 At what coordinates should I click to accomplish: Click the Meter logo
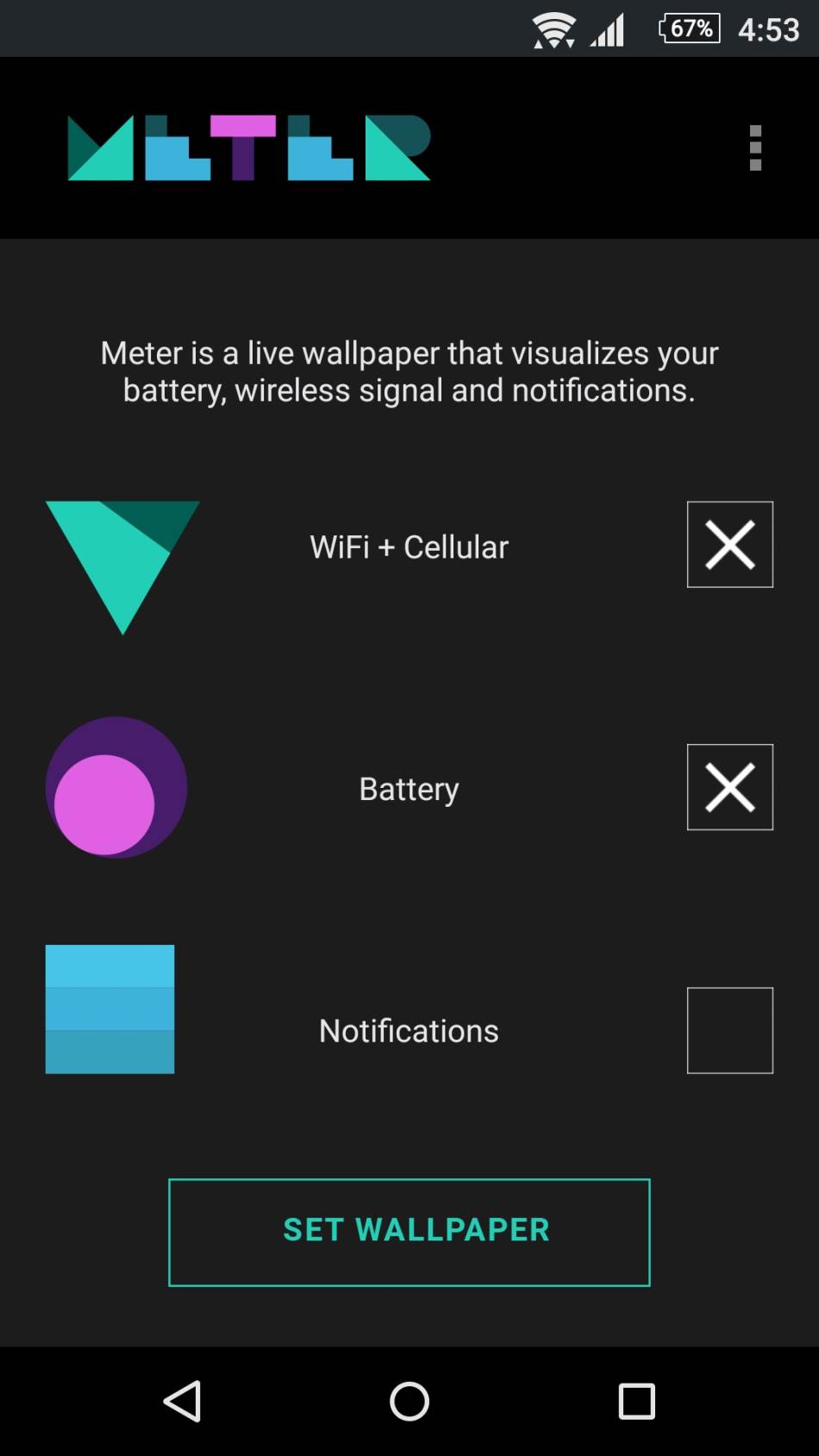point(248,148)
